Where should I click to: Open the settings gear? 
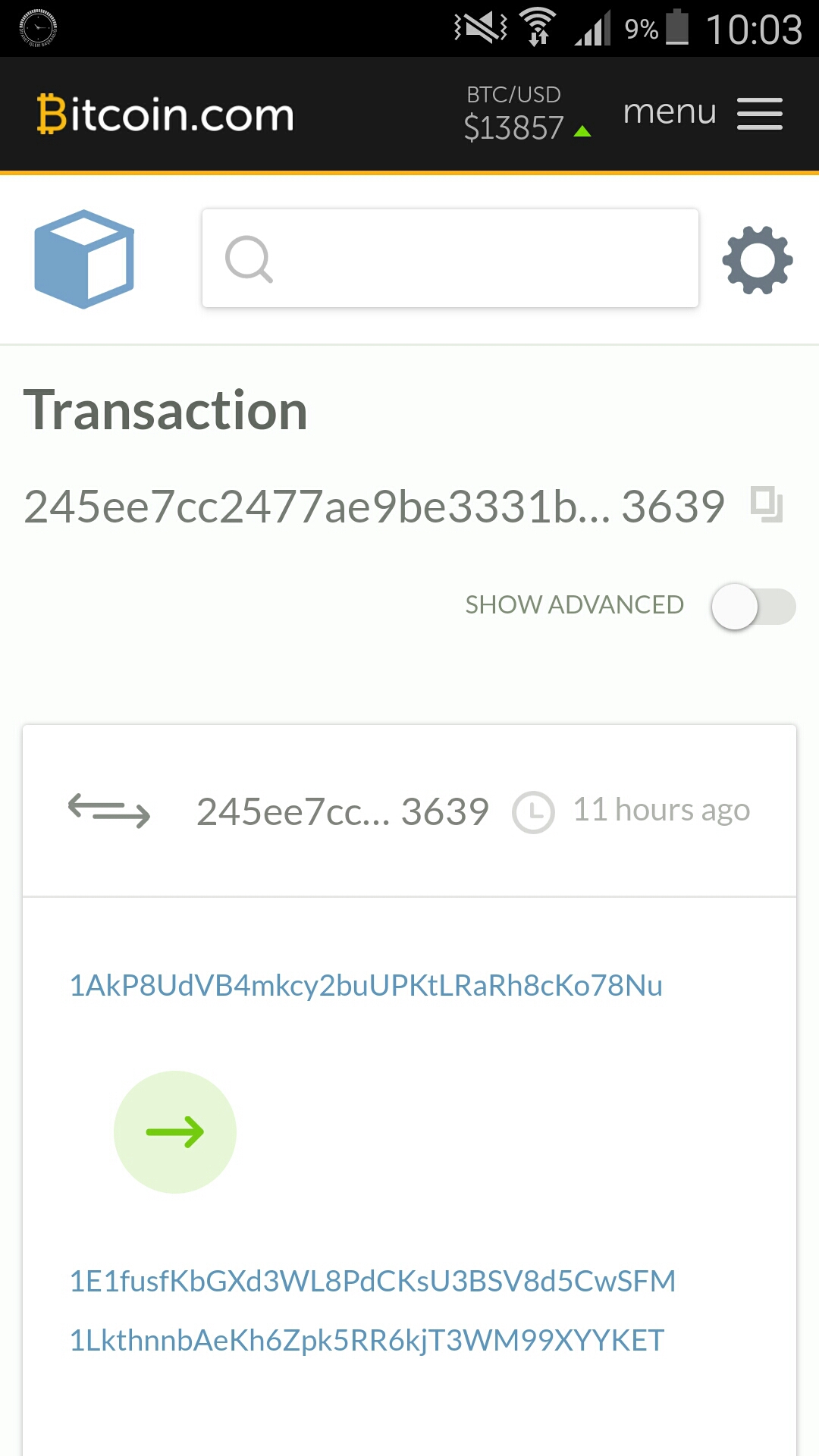click(758, 260)
